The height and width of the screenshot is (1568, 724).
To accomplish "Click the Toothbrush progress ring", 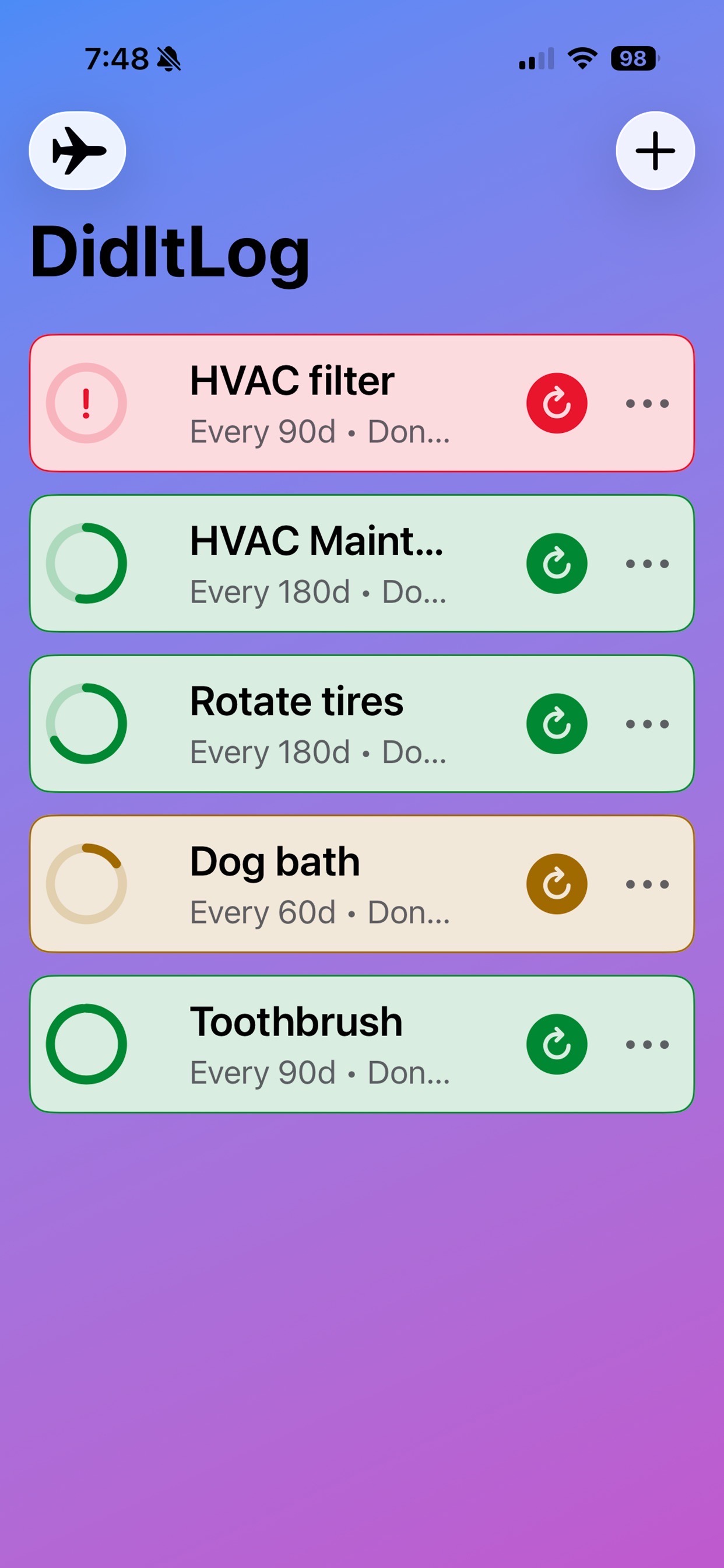I will 87,1045.
